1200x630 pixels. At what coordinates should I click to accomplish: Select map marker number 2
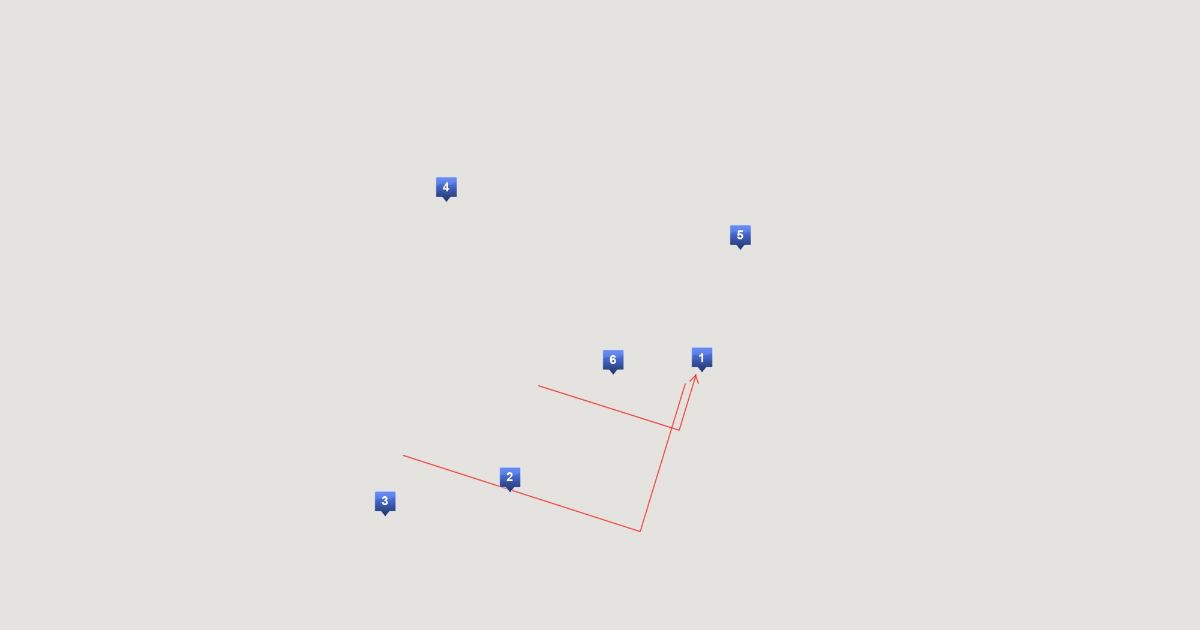tap(510, 478)
